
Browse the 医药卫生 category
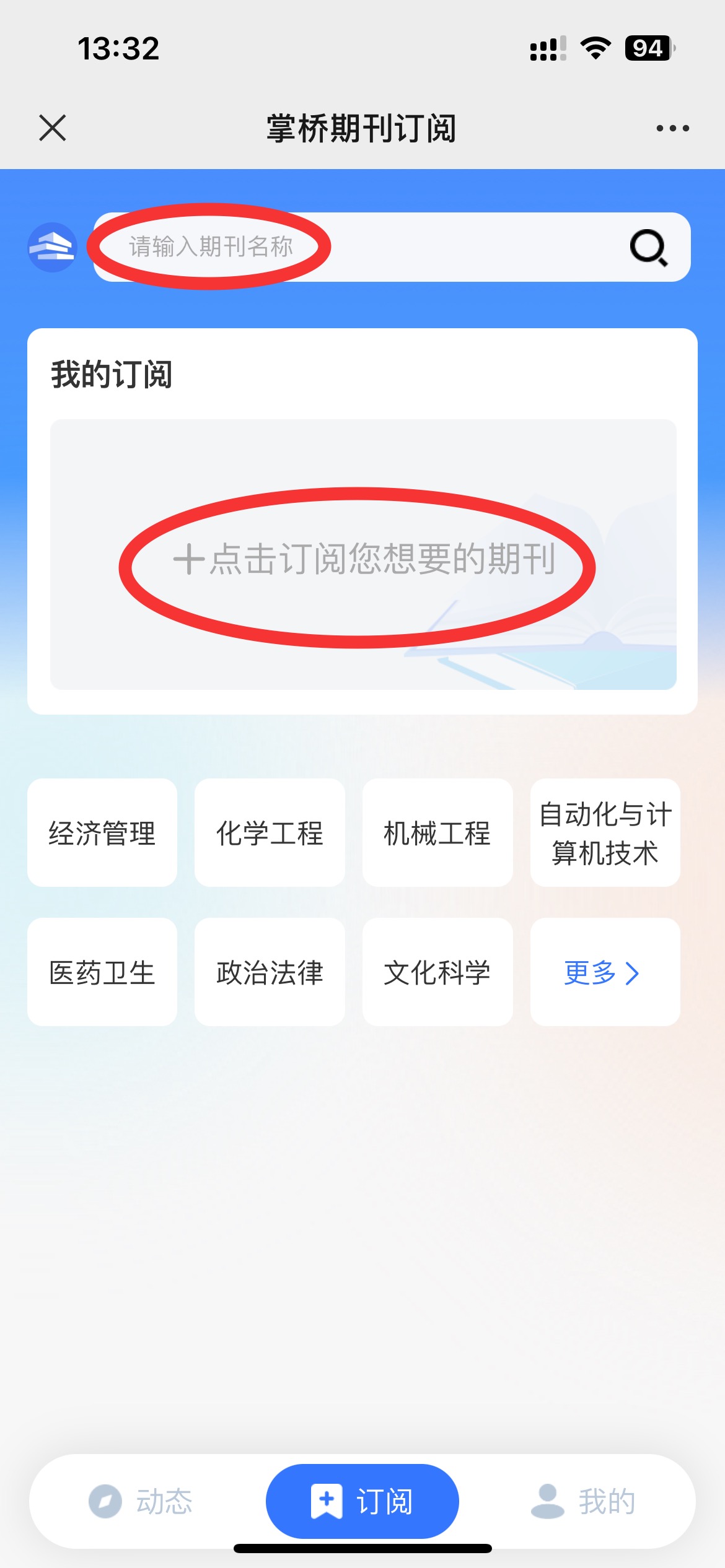[102, 972]
